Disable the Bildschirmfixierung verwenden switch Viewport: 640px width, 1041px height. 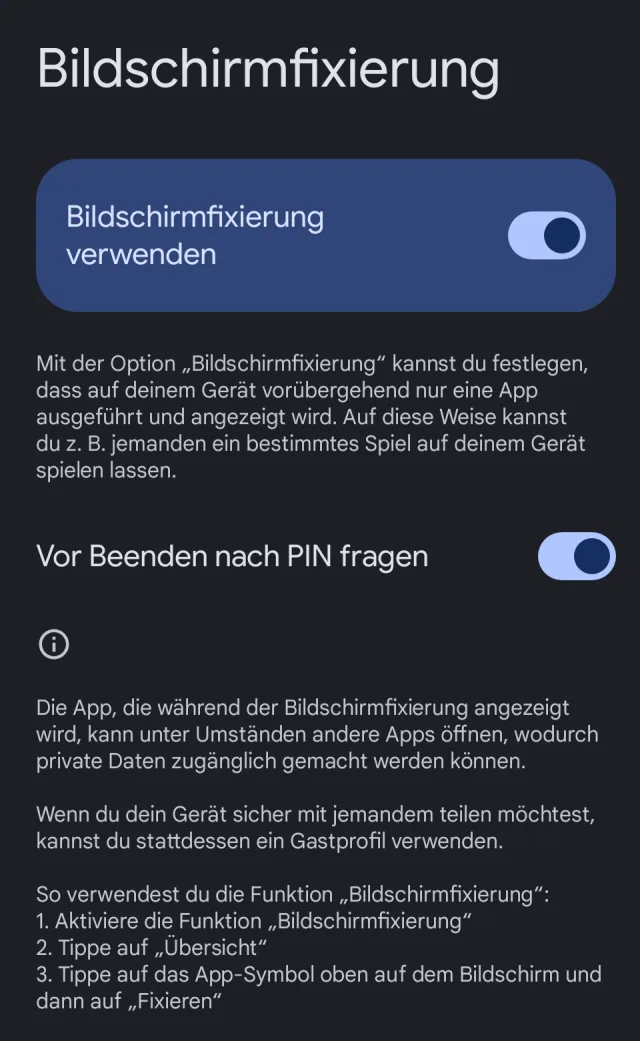point(546,236)
